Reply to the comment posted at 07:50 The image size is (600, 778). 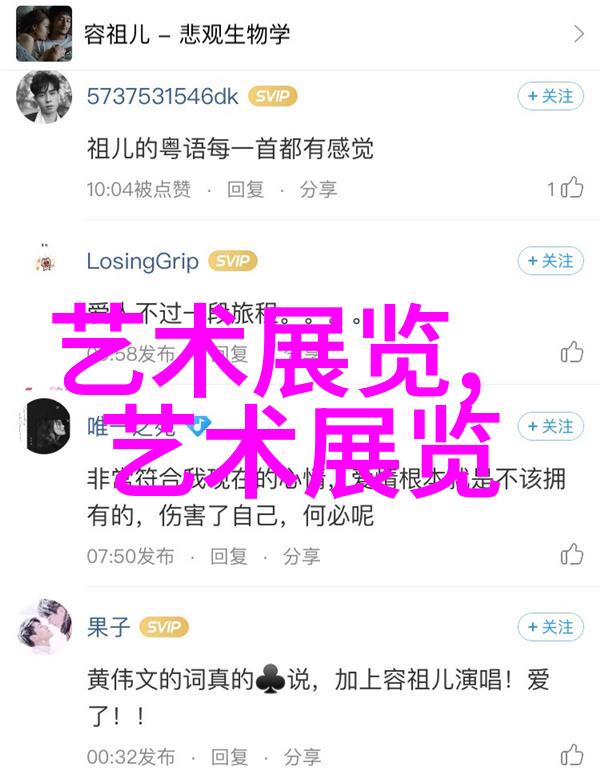click(227, 555)
